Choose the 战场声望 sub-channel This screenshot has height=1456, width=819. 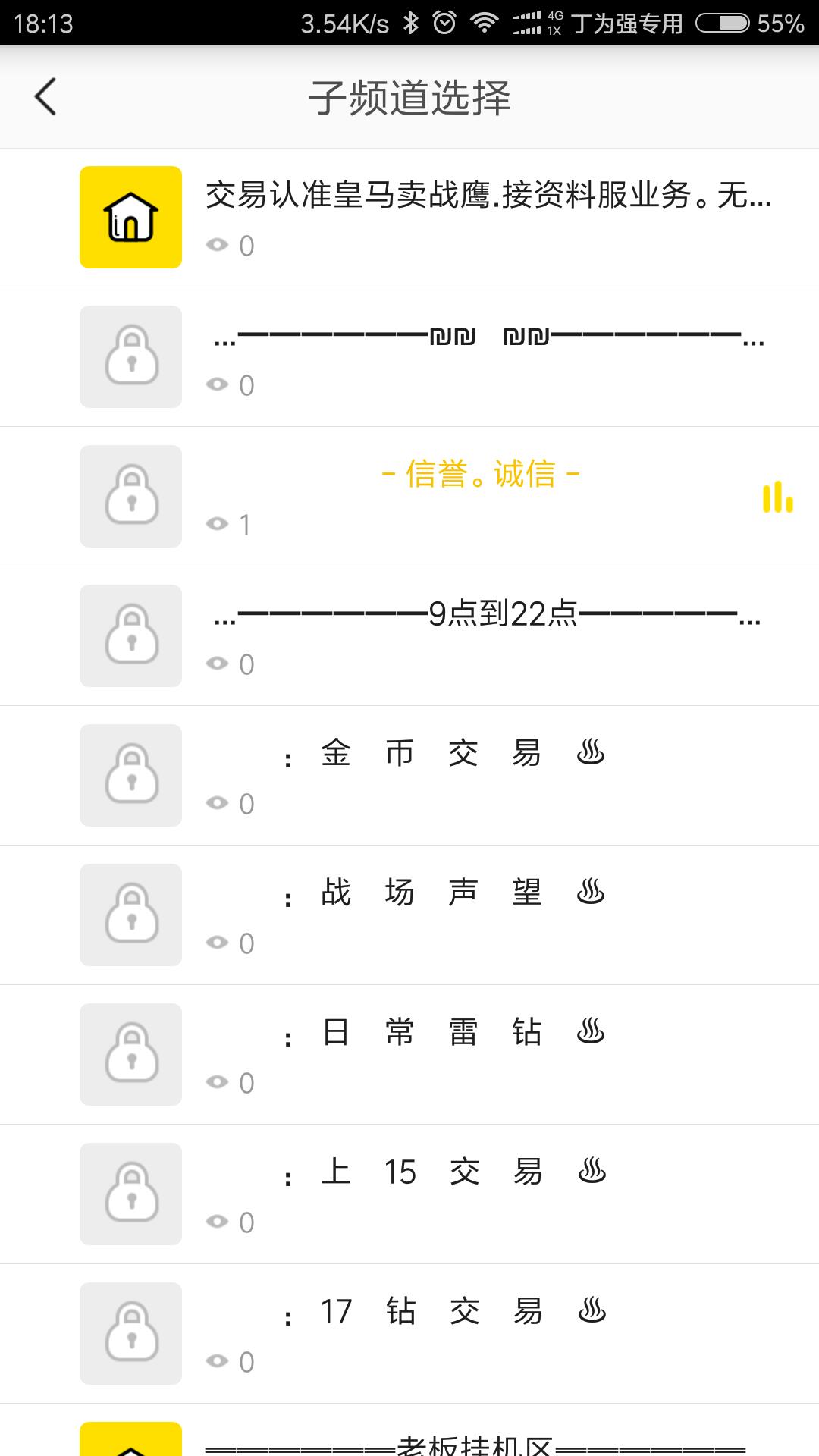(x=409, y=915)
